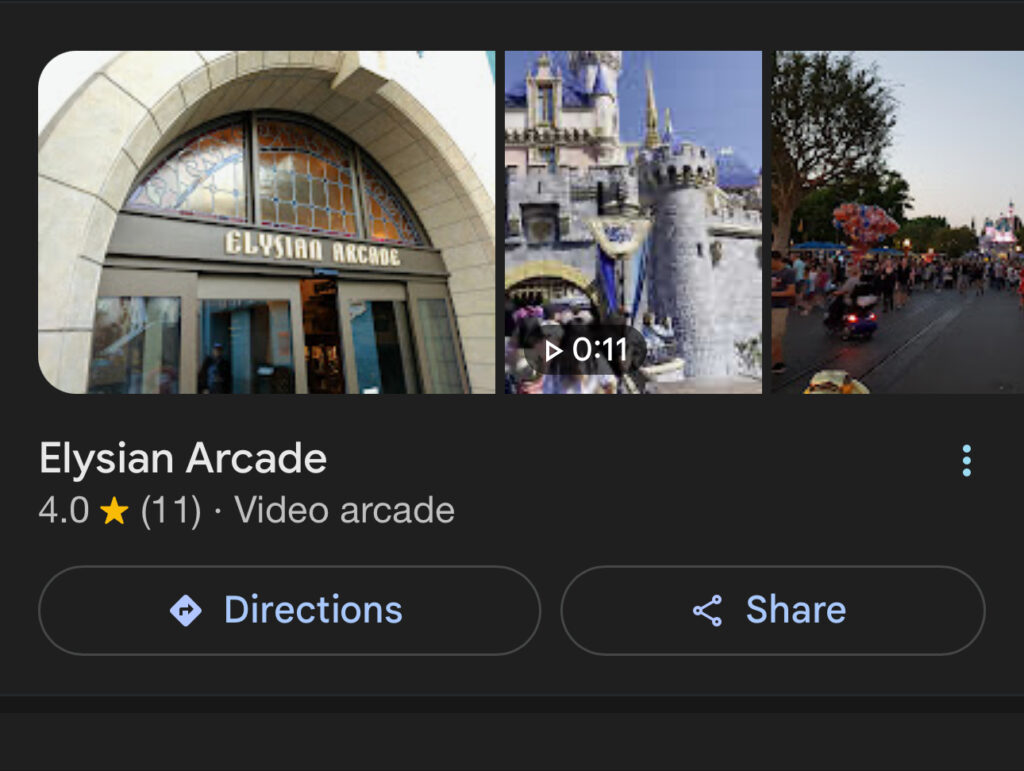Open the three-dot overflow menu
Image resolution: width=1024 pixels, height=771 pixels.
(x=966, y=460)
